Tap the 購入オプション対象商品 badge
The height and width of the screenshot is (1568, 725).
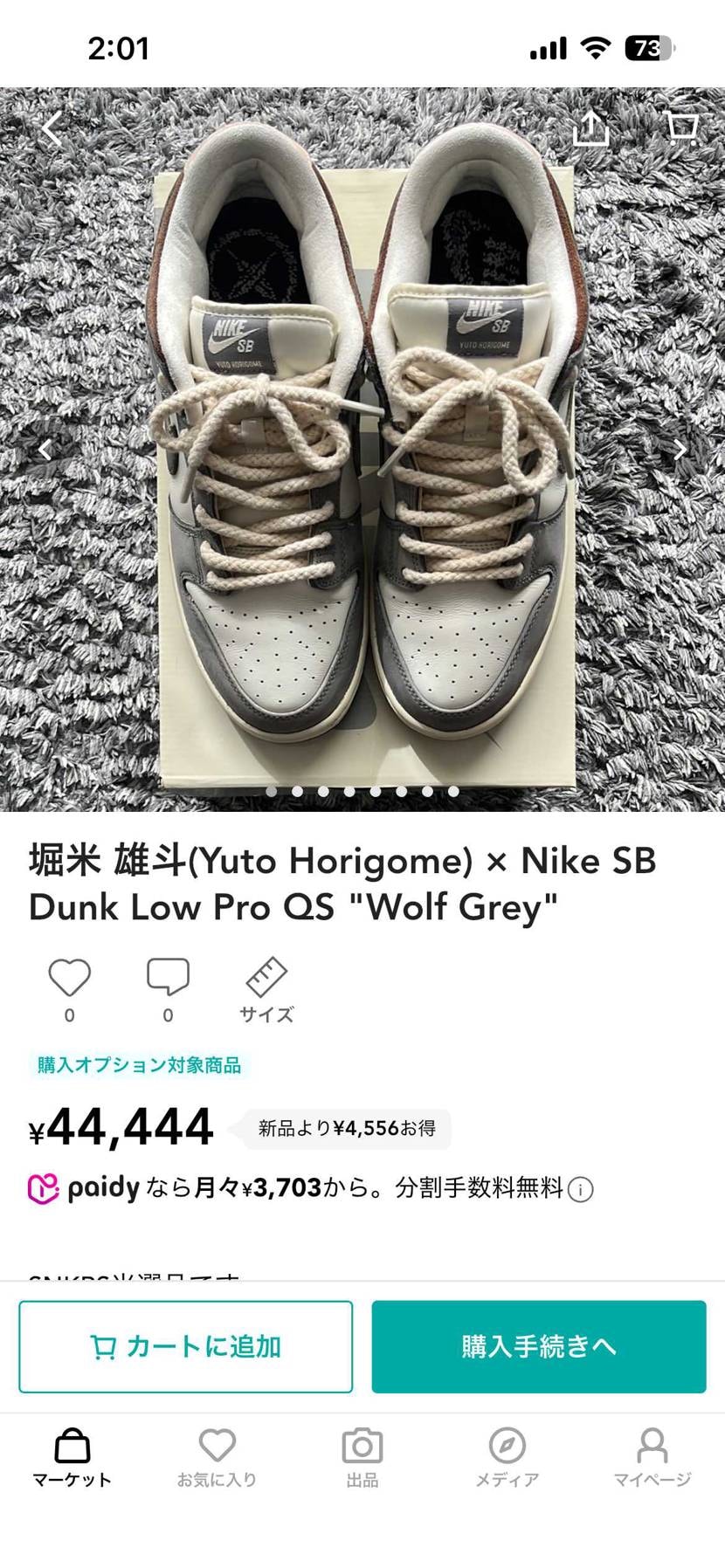coord(140,1065)
